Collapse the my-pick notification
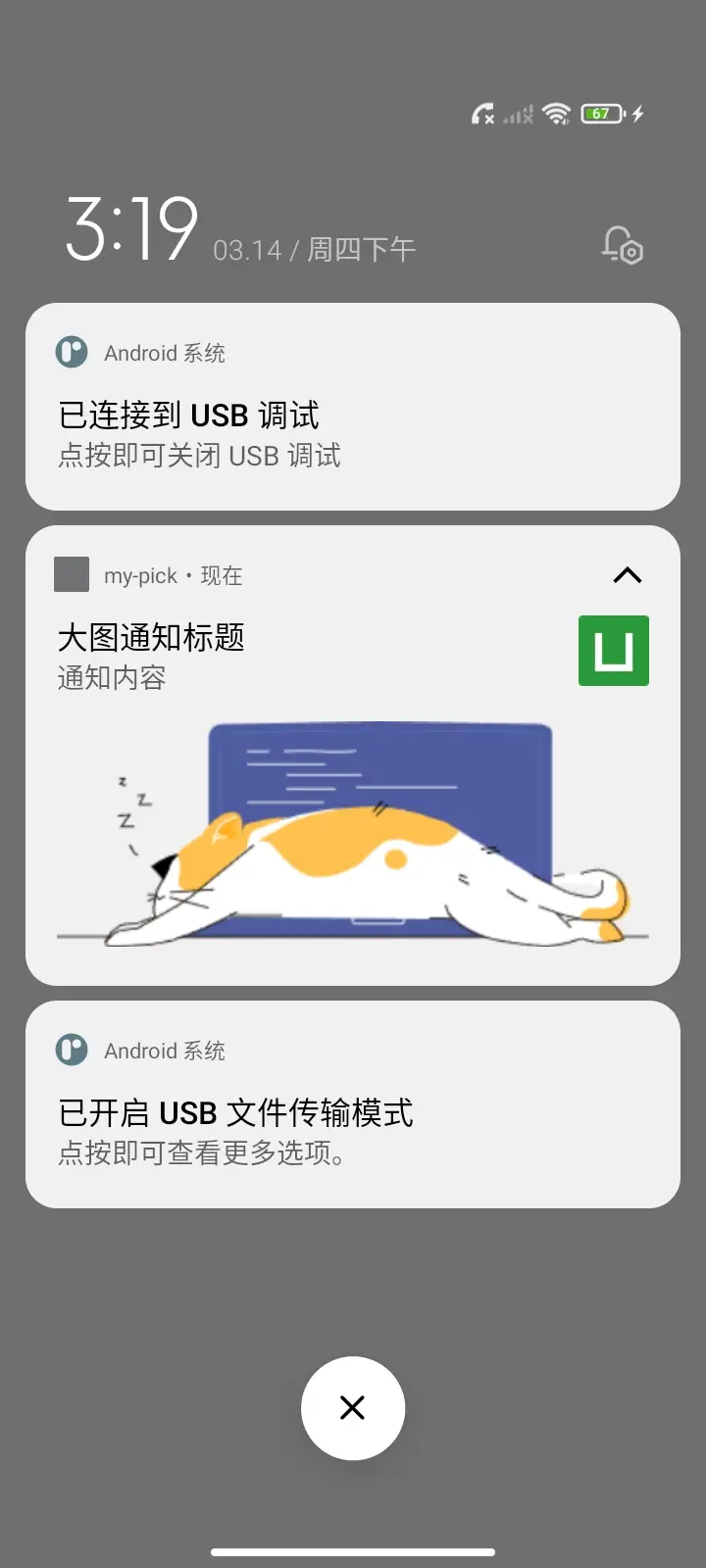The image size is (706, 1568). tap(627, 575)
